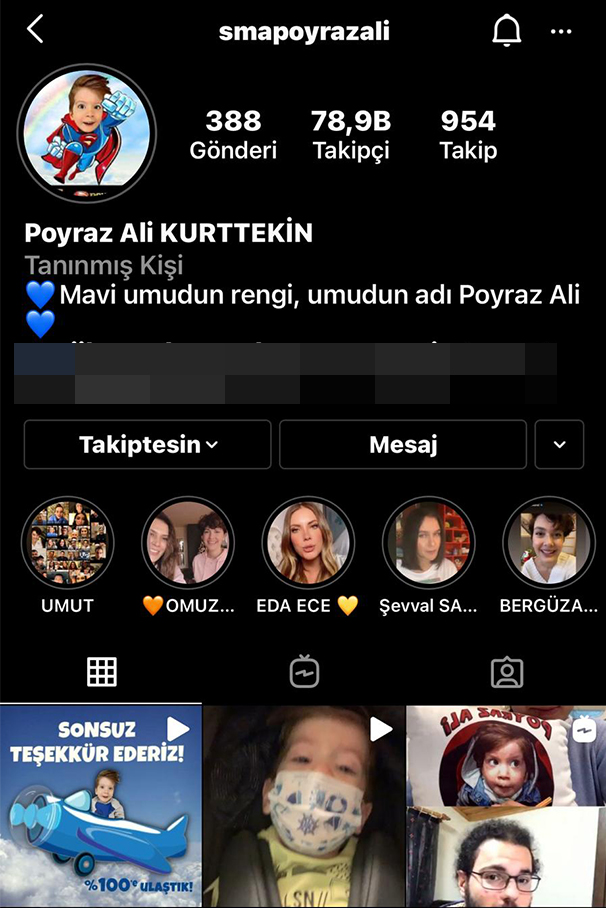The width and height of the screenshot is (606, 908).
Task: Open the notifications bell for this profile
Action: coord(507,31)
